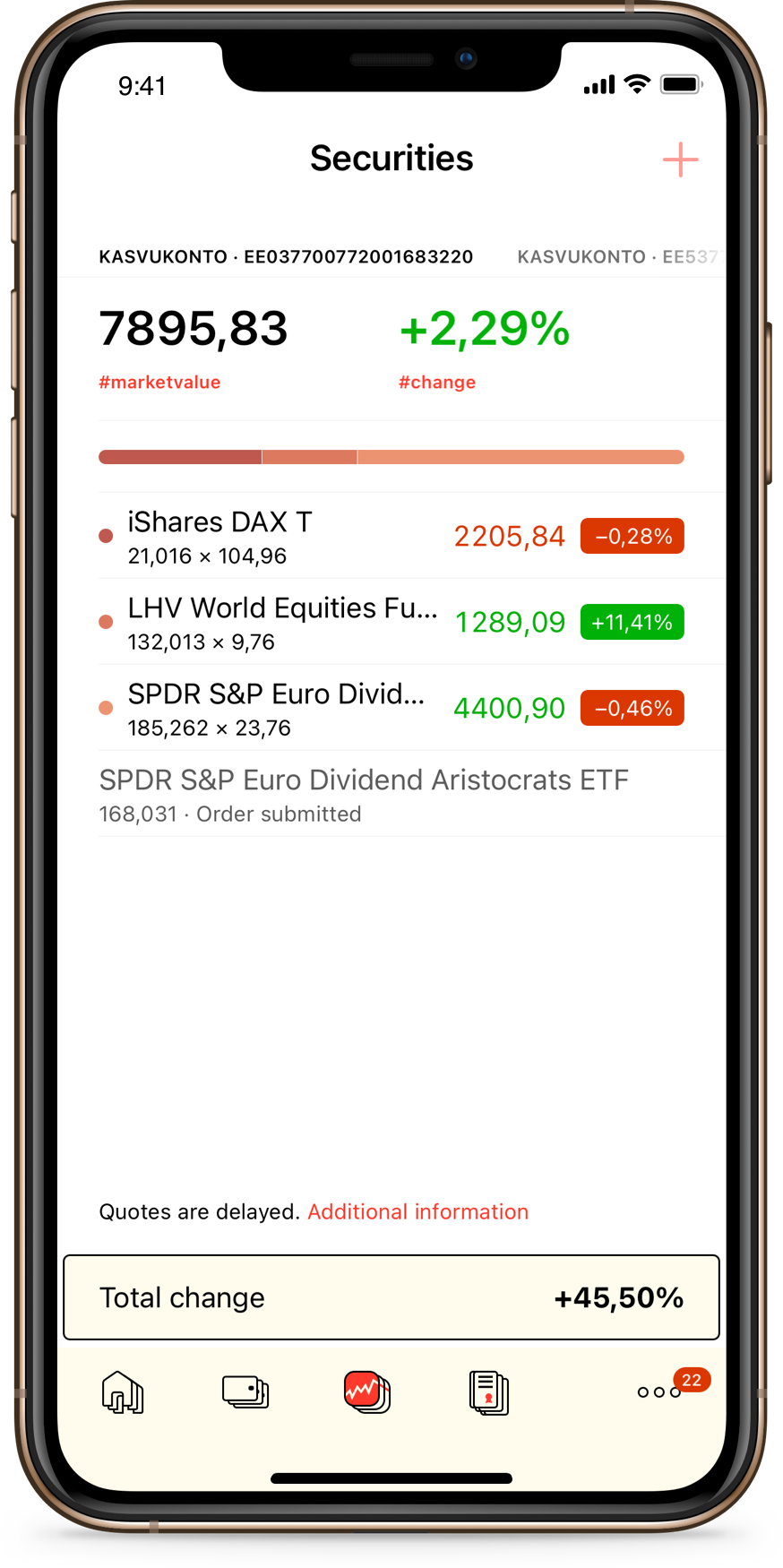Open the LHV World Equities Fund holding
Screen dimensions: 783x1568
pos(391,623)
